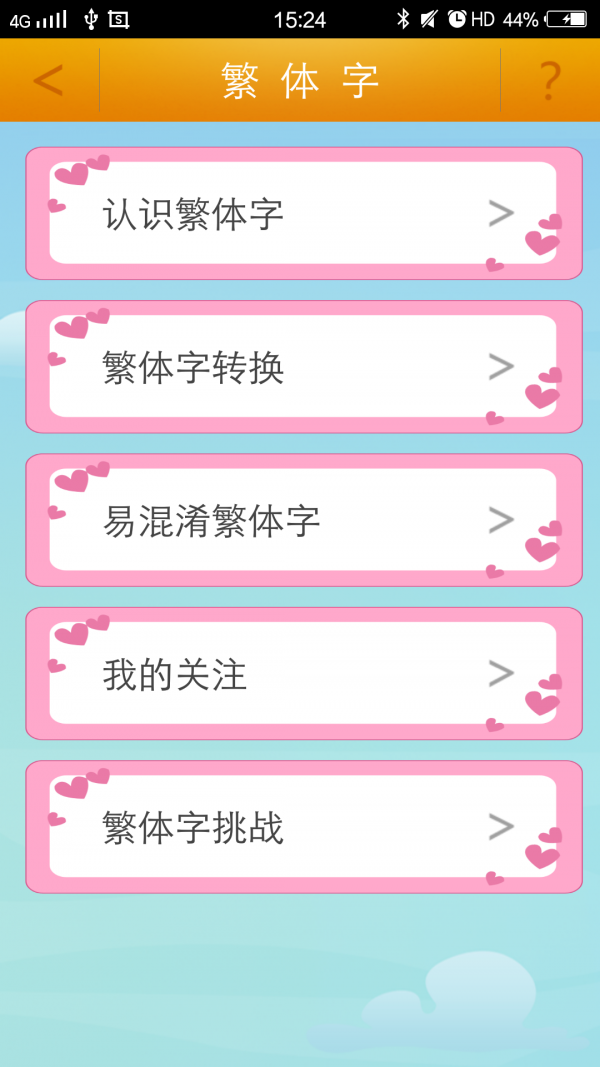View 我的关注 page
The width and height of the screenshot is (600, 1067).
(303, 673)
